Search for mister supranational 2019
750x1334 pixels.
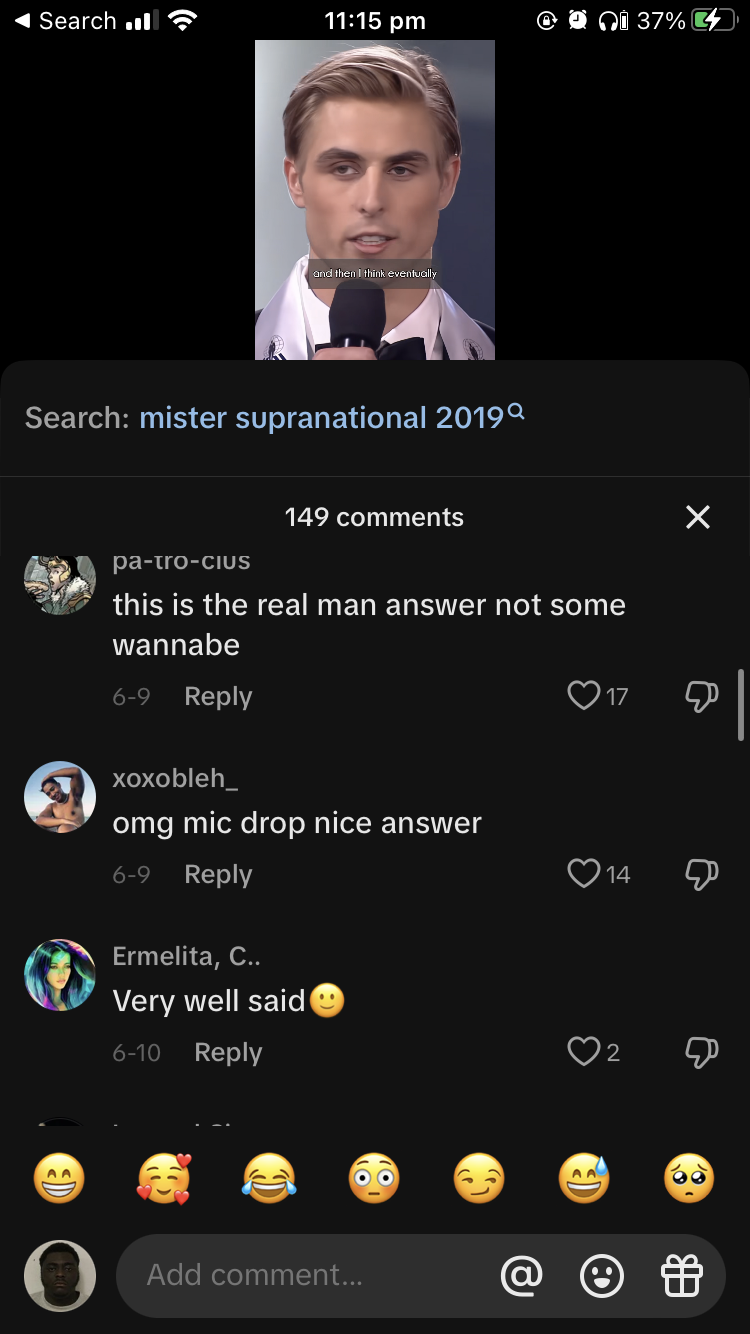[330, 417]
